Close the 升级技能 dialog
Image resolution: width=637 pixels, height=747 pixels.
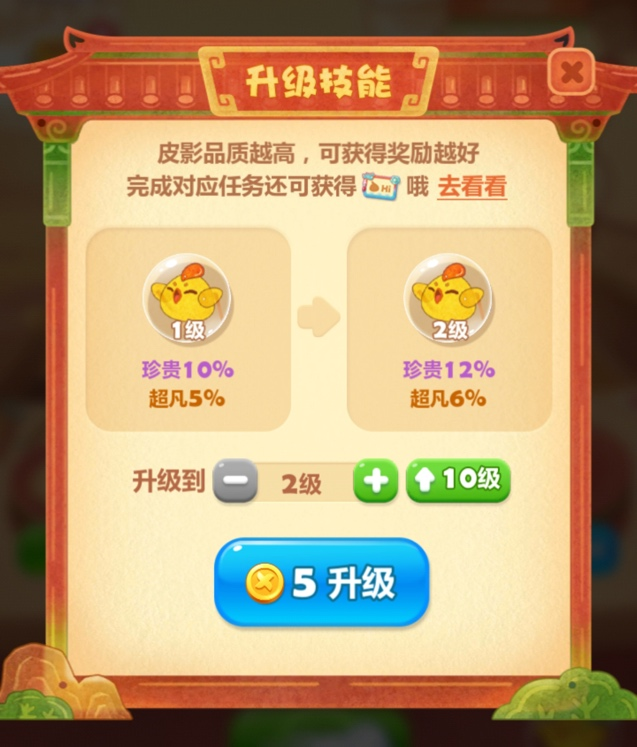(x=571, y=72)
